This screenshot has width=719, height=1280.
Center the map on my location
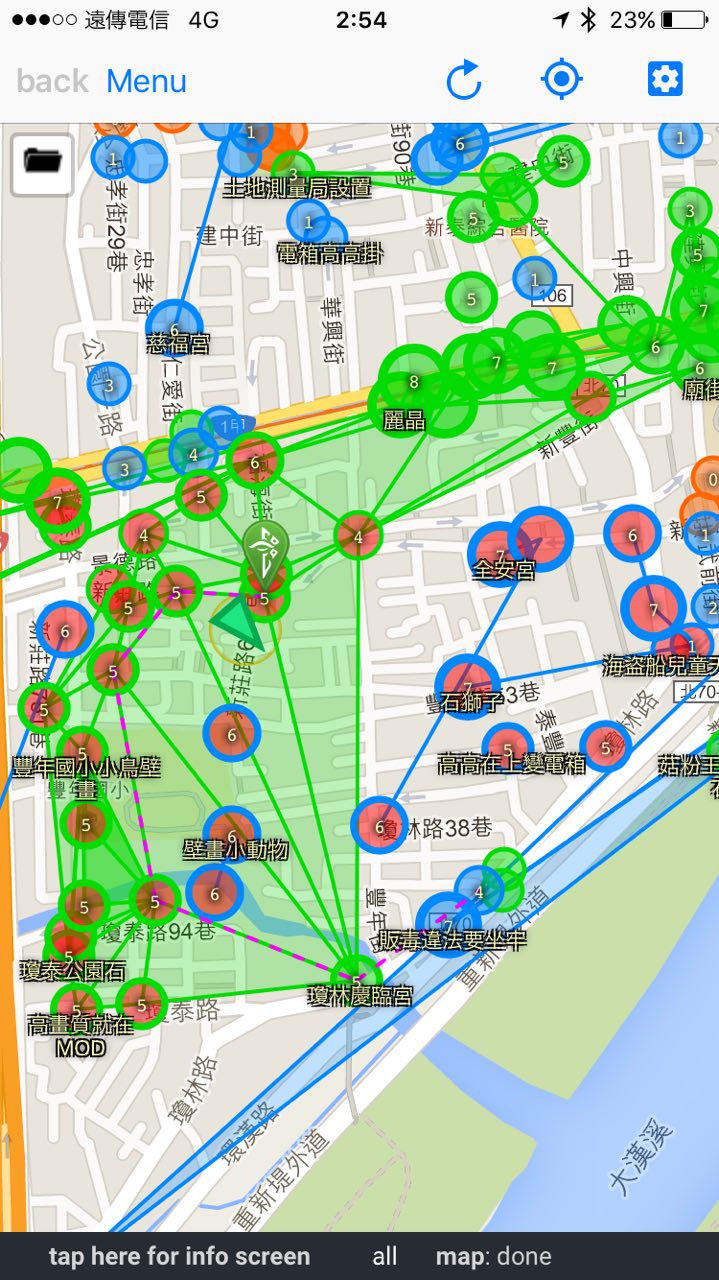pyautogui.click(x=562, y=79)
